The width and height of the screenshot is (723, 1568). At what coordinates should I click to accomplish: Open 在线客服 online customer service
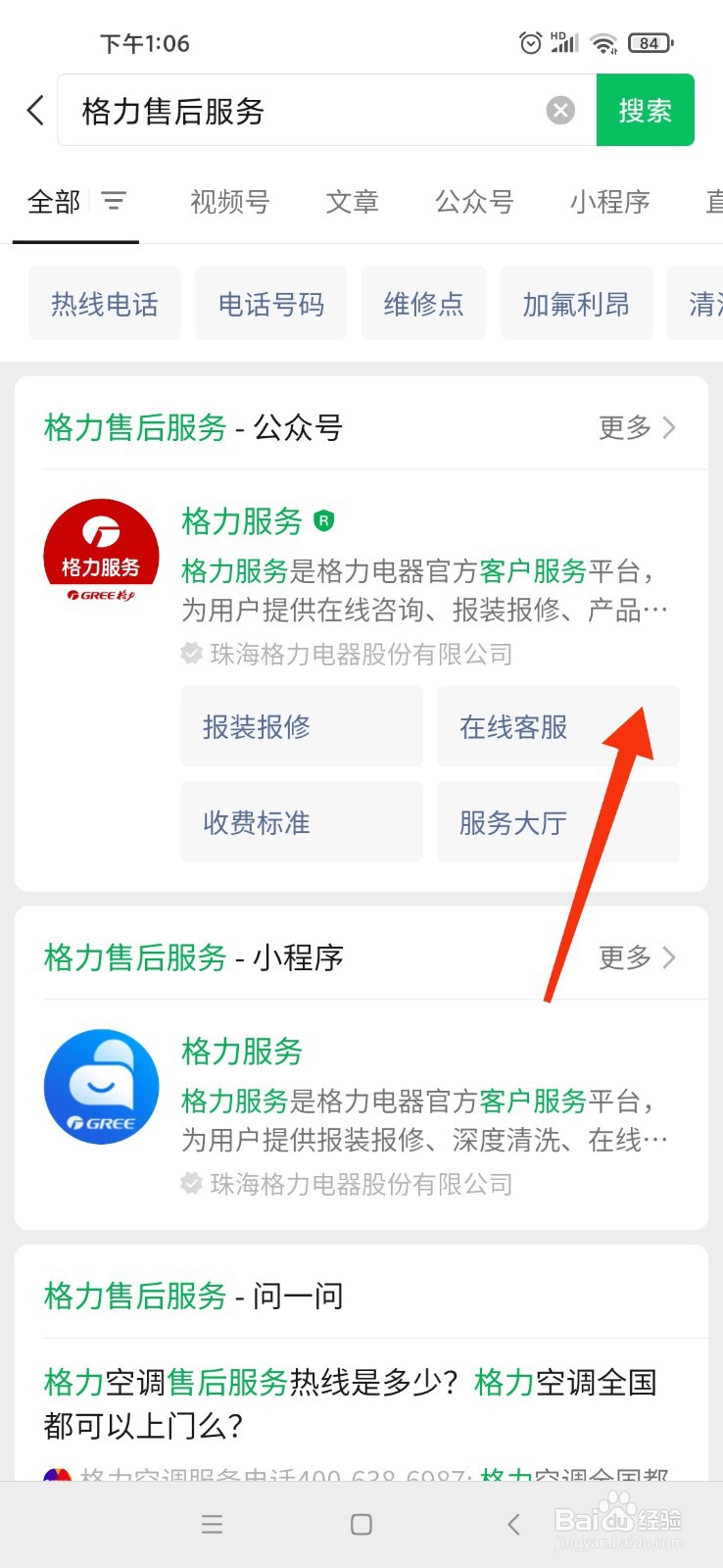click(x=557, y=726)
